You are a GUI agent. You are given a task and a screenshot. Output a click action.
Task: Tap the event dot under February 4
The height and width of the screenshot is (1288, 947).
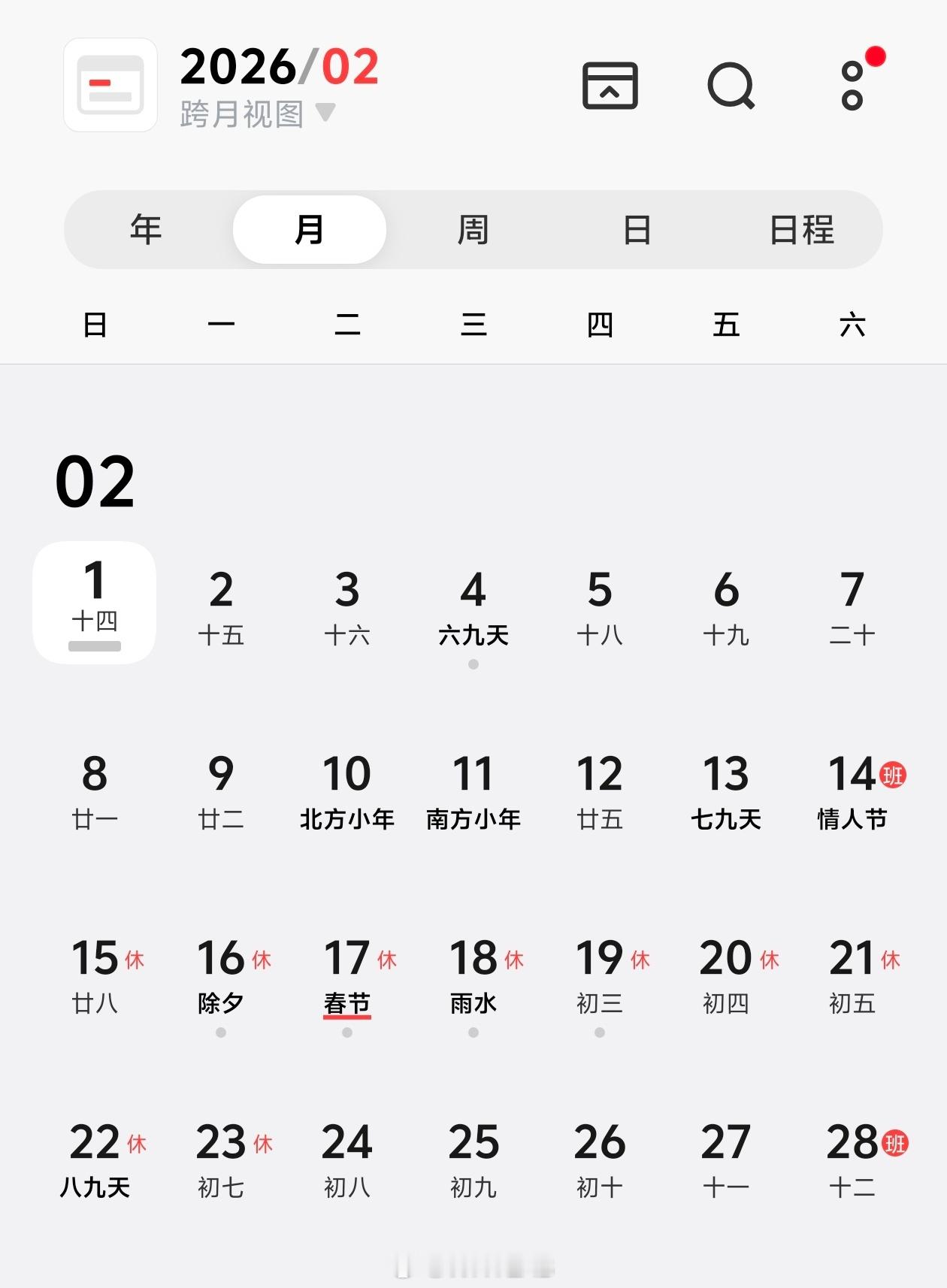tap(474, 664)
